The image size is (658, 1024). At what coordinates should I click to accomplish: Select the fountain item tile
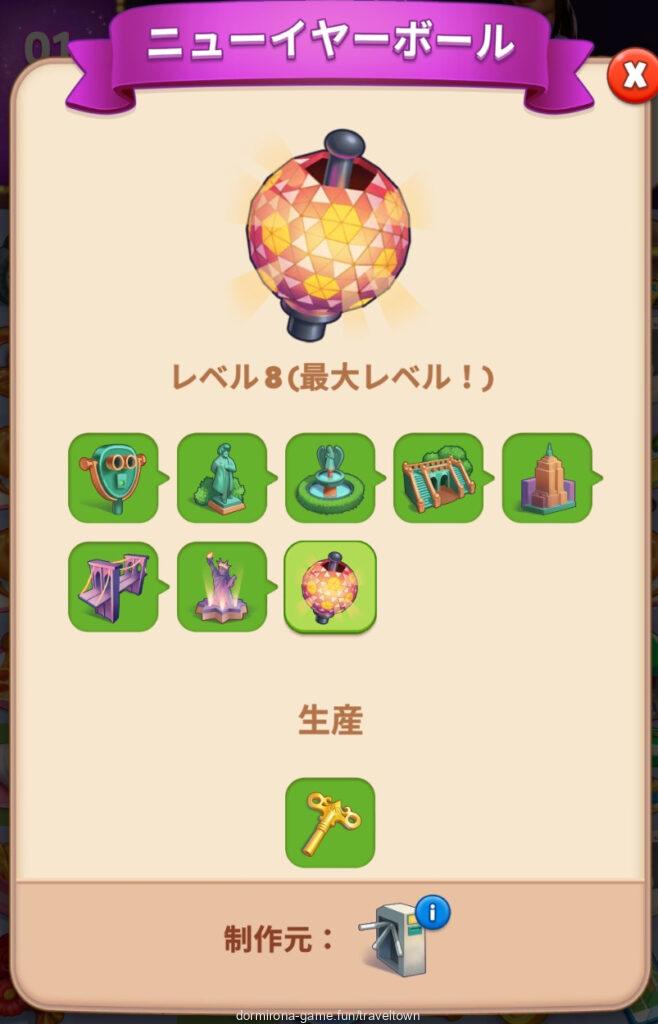pos(330,477)
